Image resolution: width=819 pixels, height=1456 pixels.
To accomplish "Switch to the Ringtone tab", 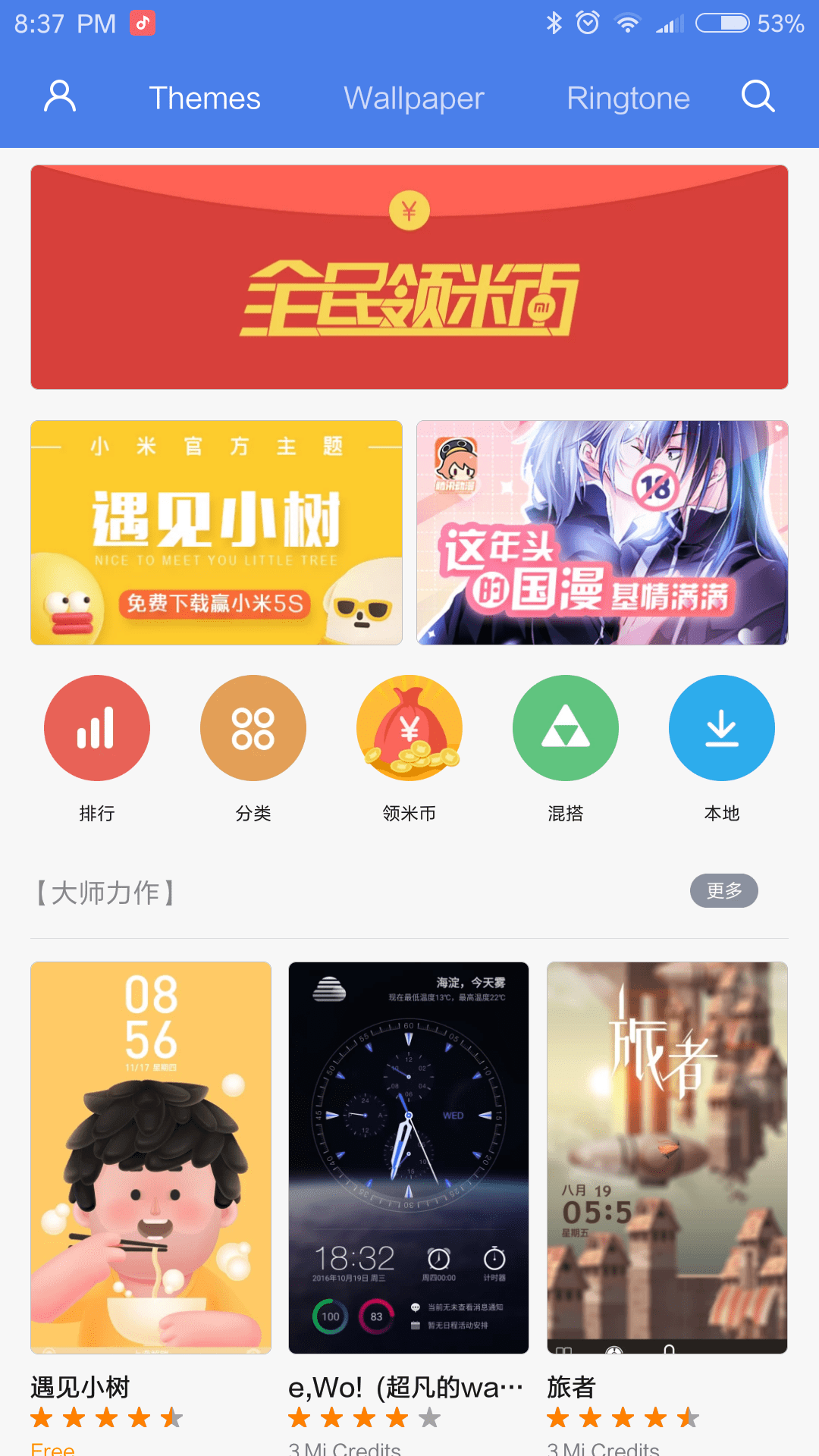I will click(628, 98).
